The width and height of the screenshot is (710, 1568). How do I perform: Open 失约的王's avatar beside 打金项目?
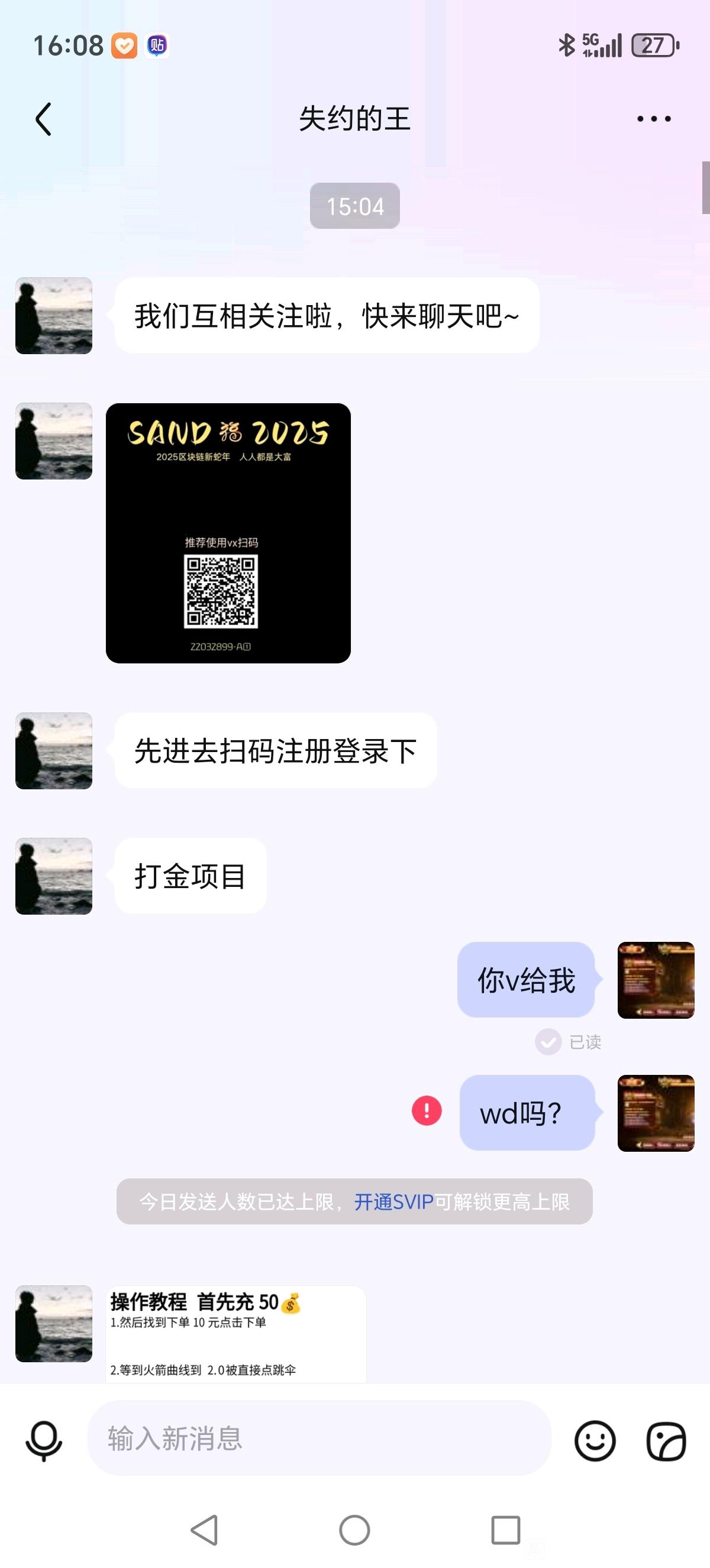click(x=54, y=876)
